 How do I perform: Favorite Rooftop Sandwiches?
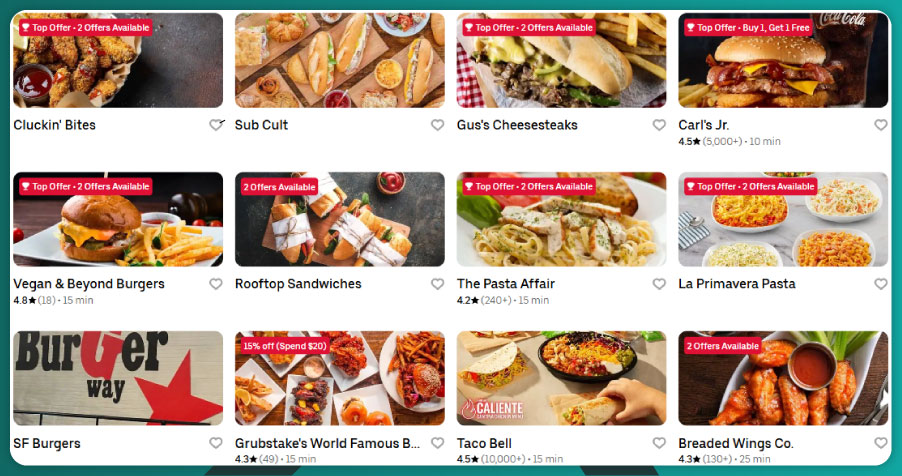click(437, 284)
